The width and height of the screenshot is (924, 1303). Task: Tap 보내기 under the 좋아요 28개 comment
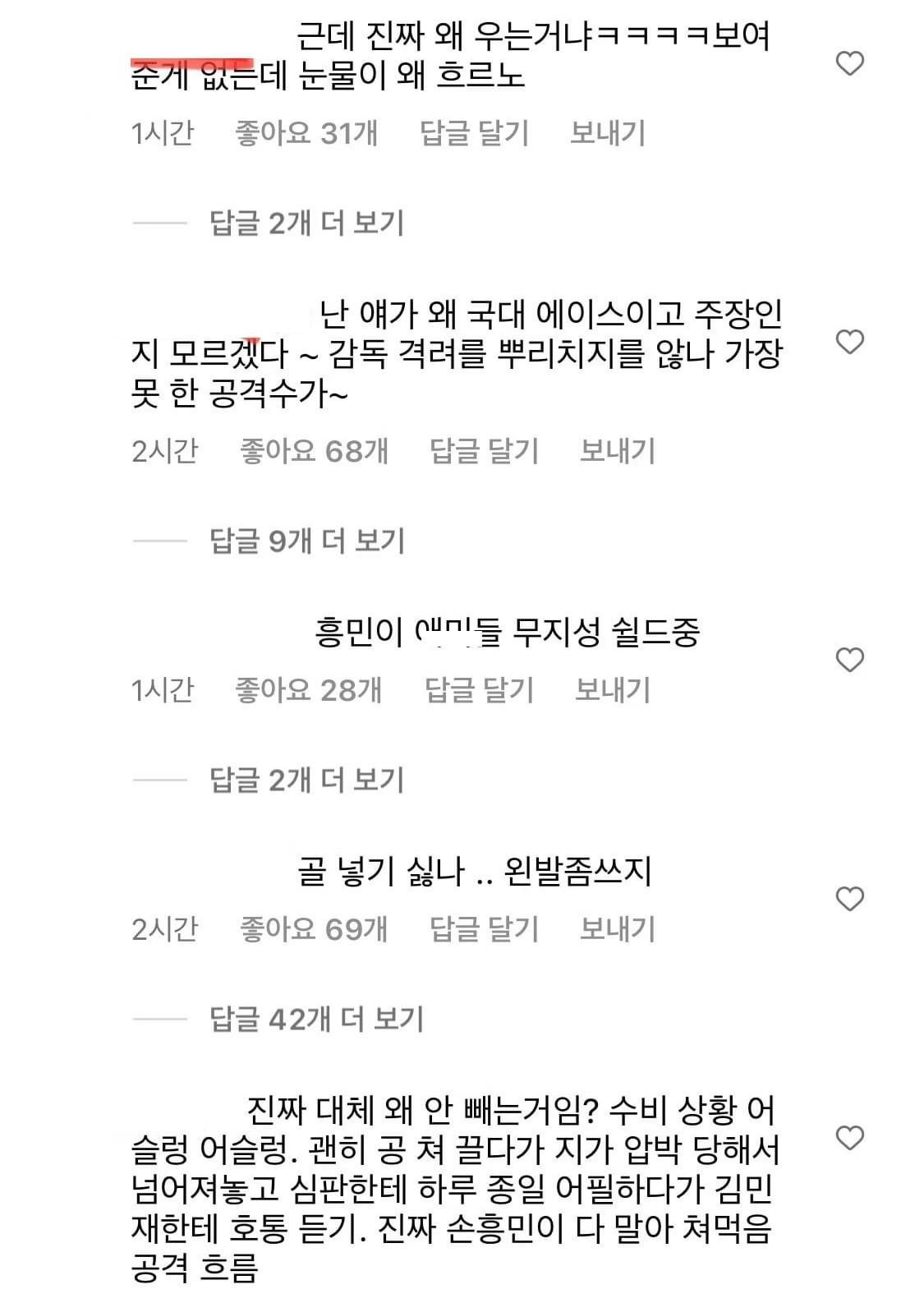point(613,689)
